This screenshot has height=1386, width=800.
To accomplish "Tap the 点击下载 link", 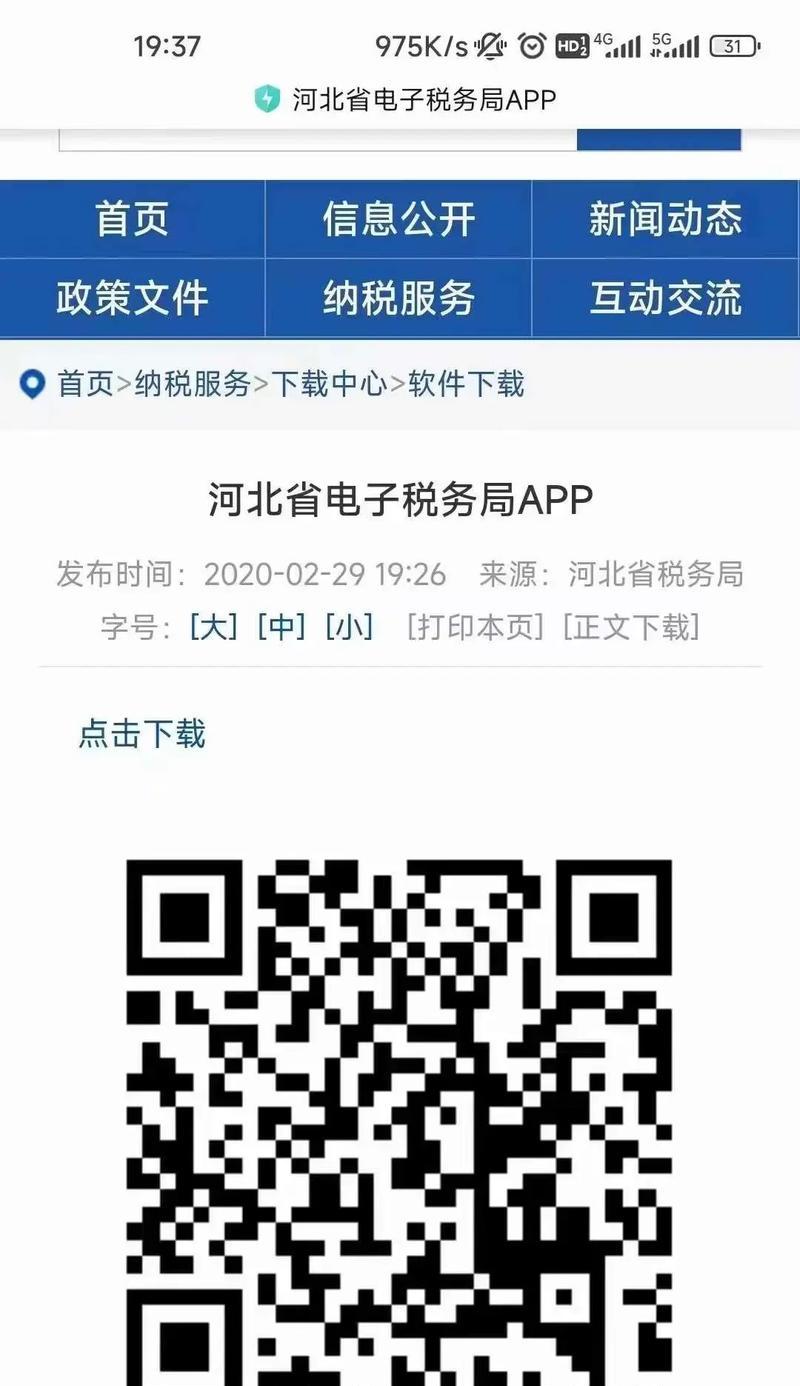I will (x=142, y=734).
